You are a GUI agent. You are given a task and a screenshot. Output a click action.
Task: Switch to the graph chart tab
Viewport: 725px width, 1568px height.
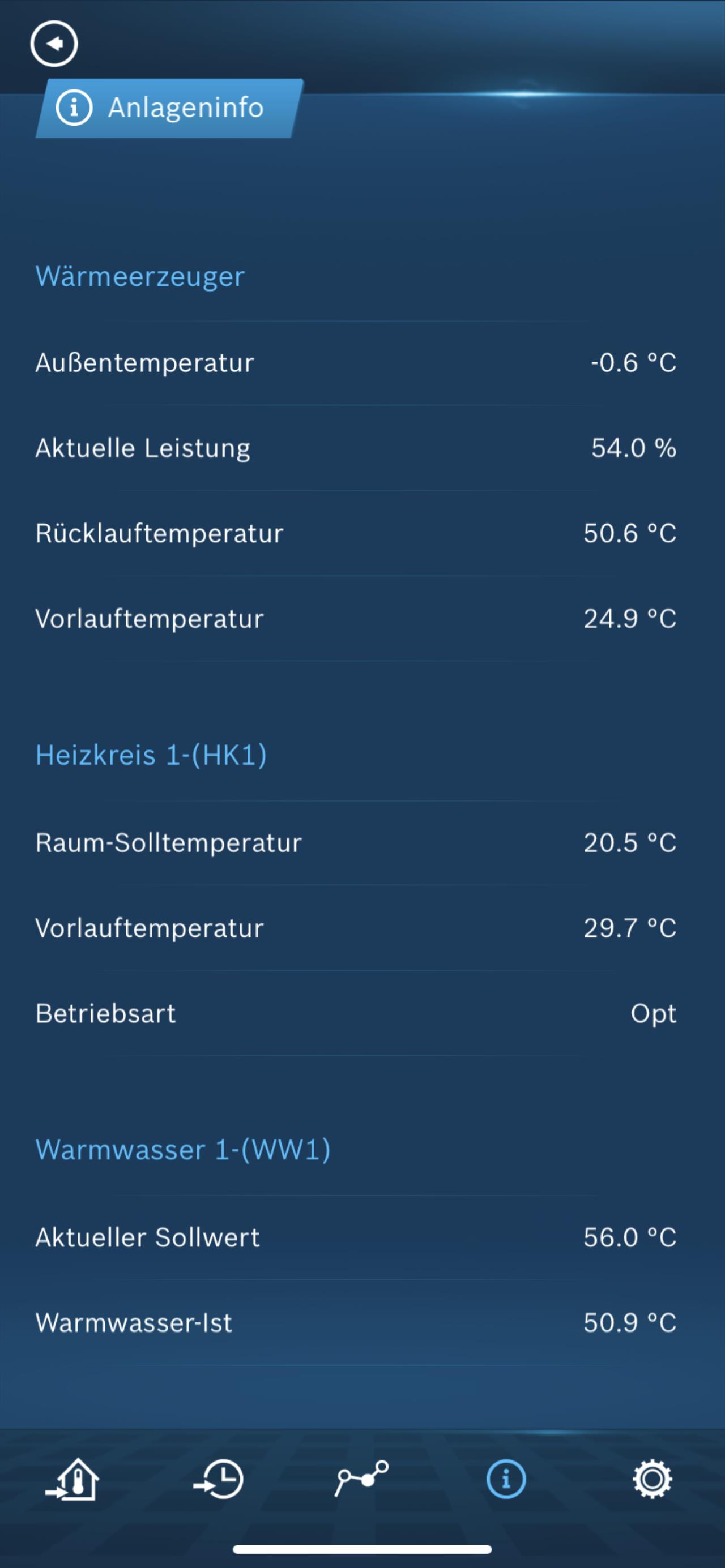coord(361,1478)
